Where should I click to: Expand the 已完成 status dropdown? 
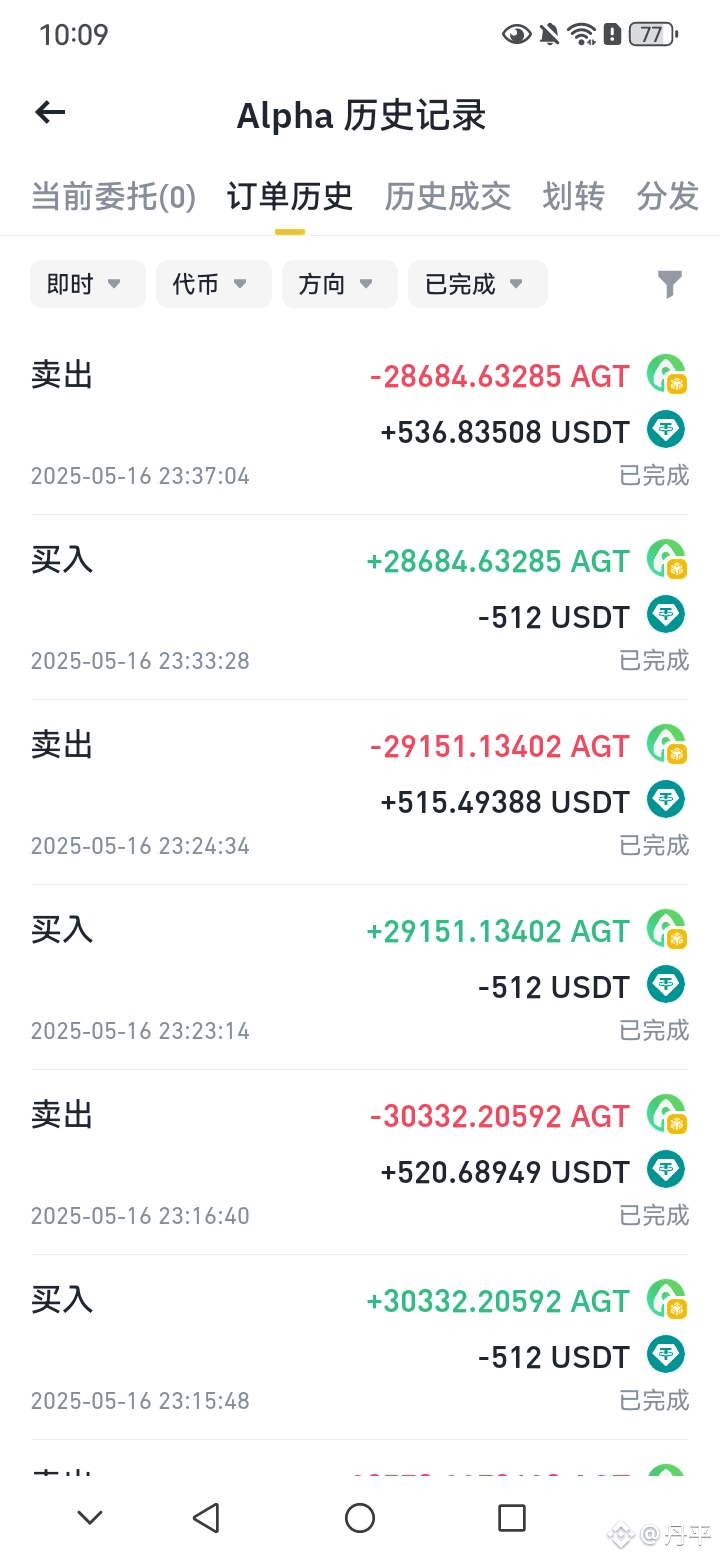coord(478,284)
